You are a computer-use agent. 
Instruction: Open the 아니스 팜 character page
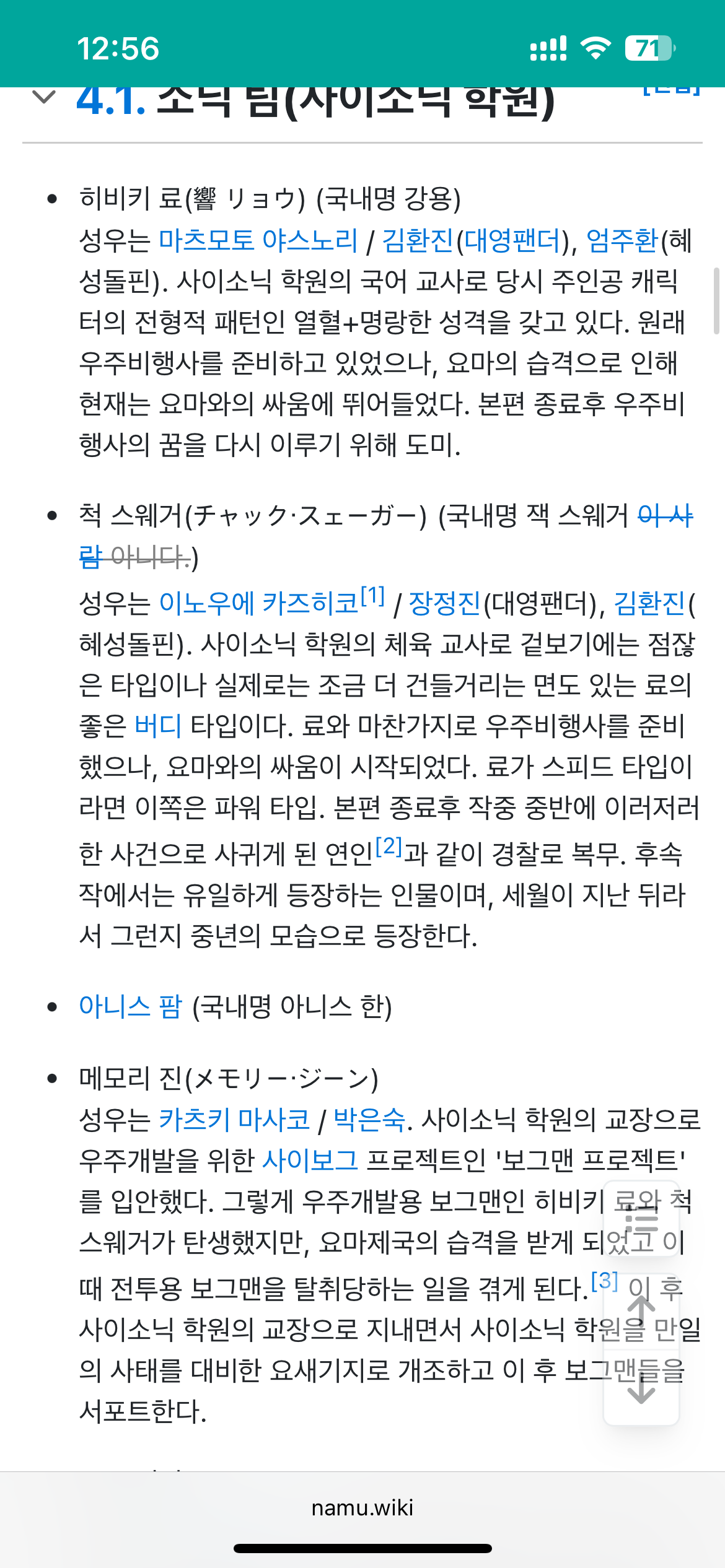point(131,1006)
